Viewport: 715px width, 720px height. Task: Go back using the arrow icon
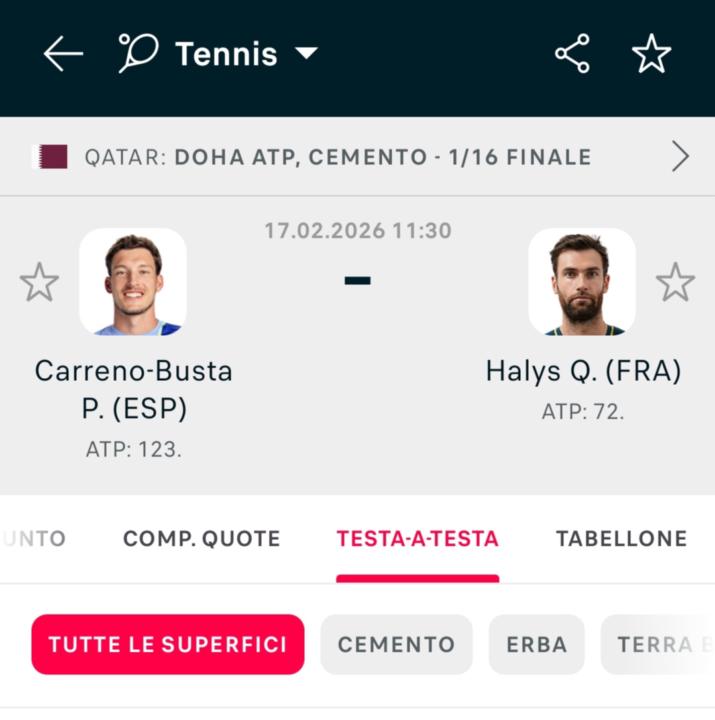coord(63,54)
